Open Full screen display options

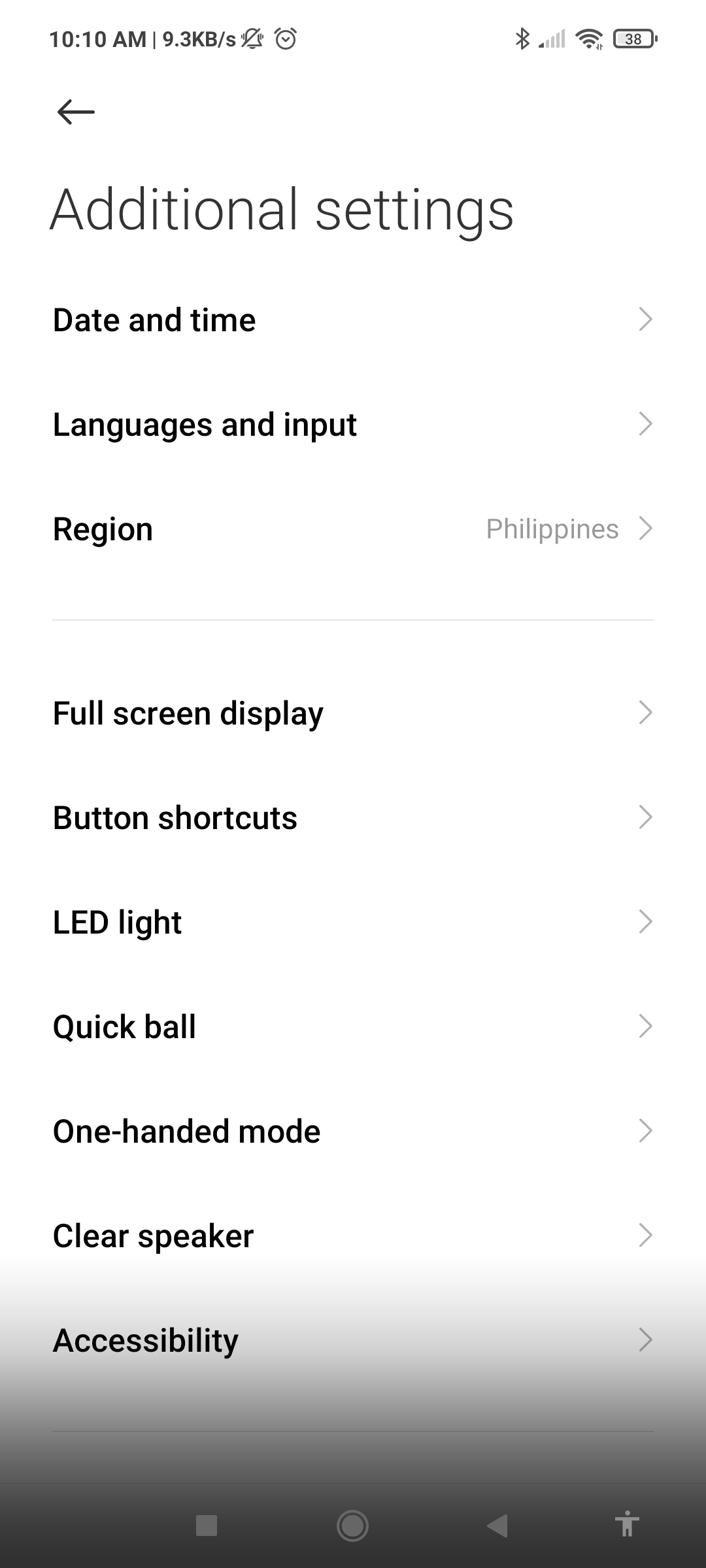pos(353,713)
